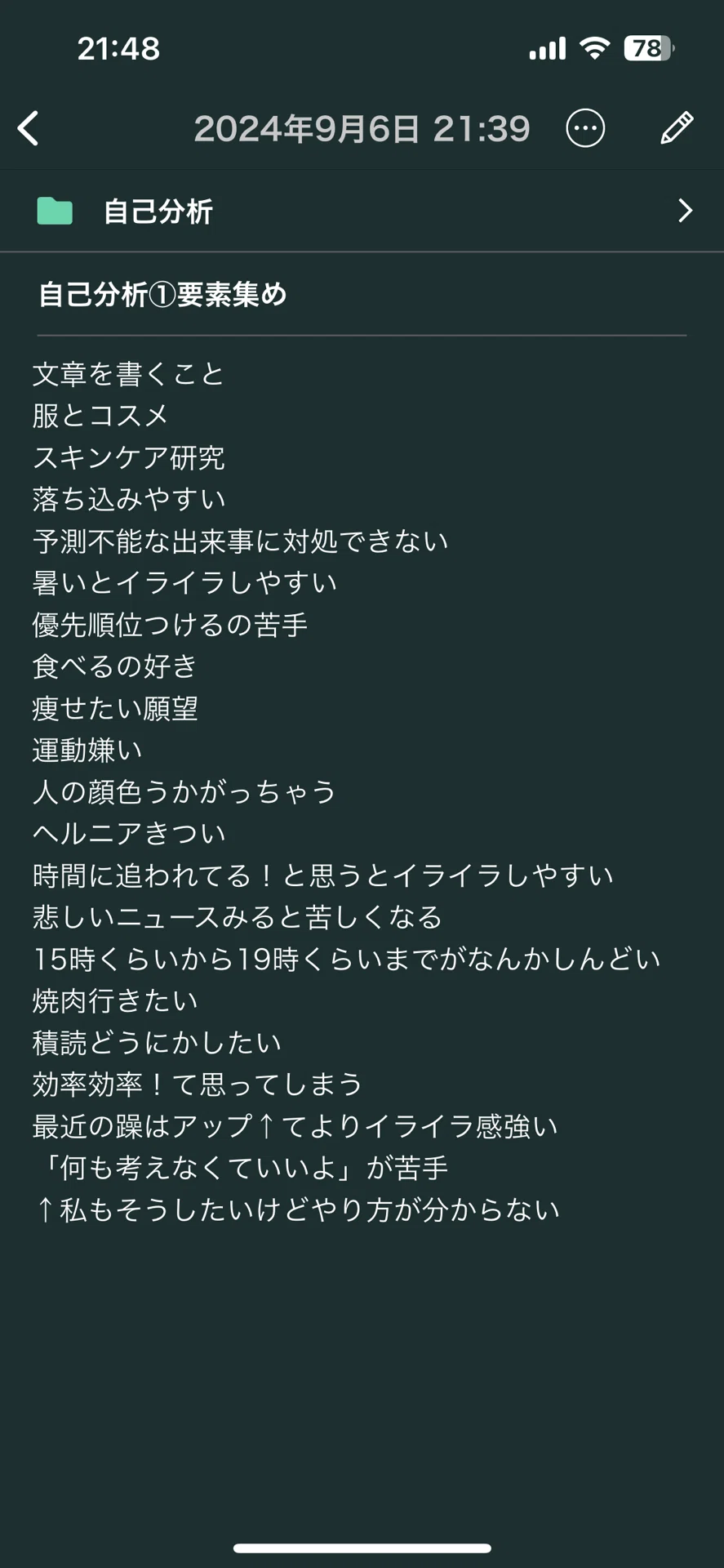Image resolution: width=724 pixels, height=1568 pixels.
Task: Open the three-dot more options menu
Action: 585,128
